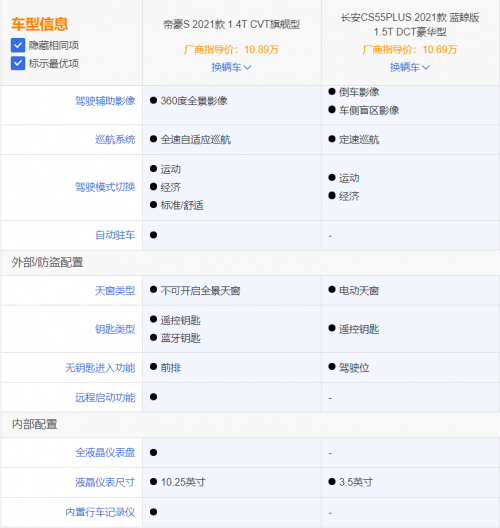Tap 换辆车 under 帝豪S 2021款

click(x=231, y=67)
